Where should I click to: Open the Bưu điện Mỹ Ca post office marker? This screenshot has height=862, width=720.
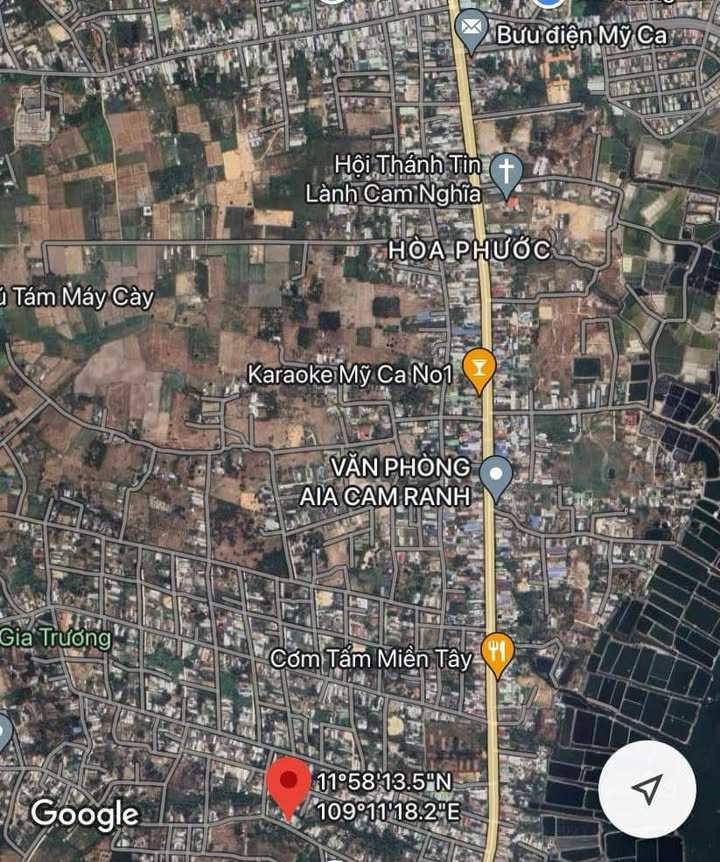click(x=470, y=31)
